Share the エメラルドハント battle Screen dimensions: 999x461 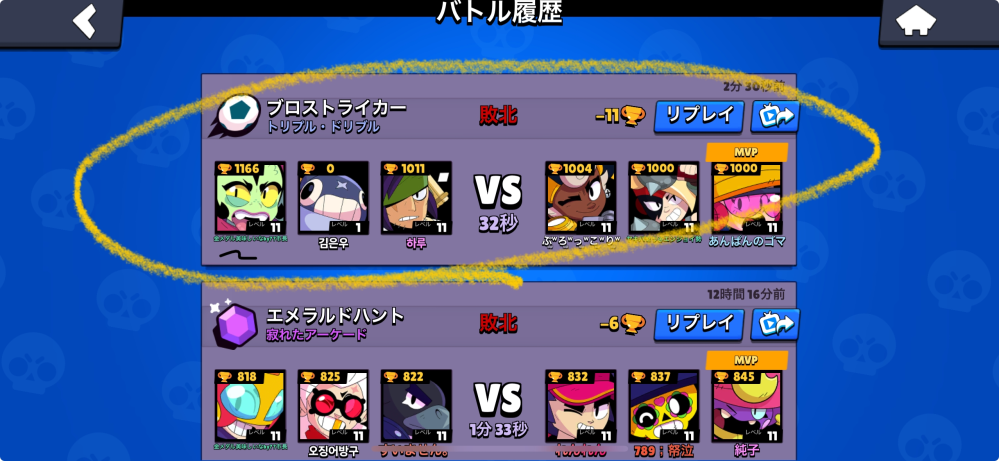(x=776, y=324)
